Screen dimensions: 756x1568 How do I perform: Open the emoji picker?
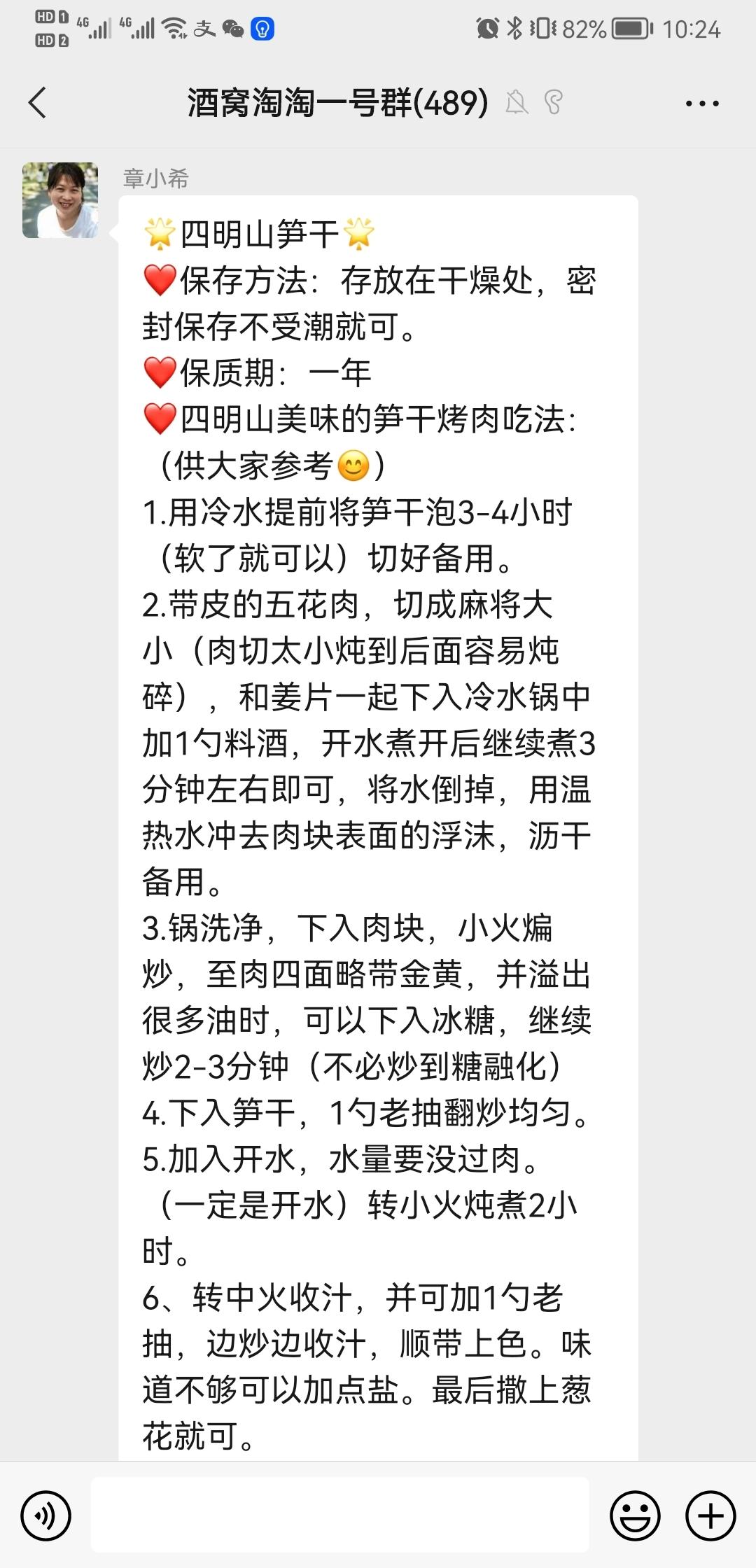[635, 1516]
